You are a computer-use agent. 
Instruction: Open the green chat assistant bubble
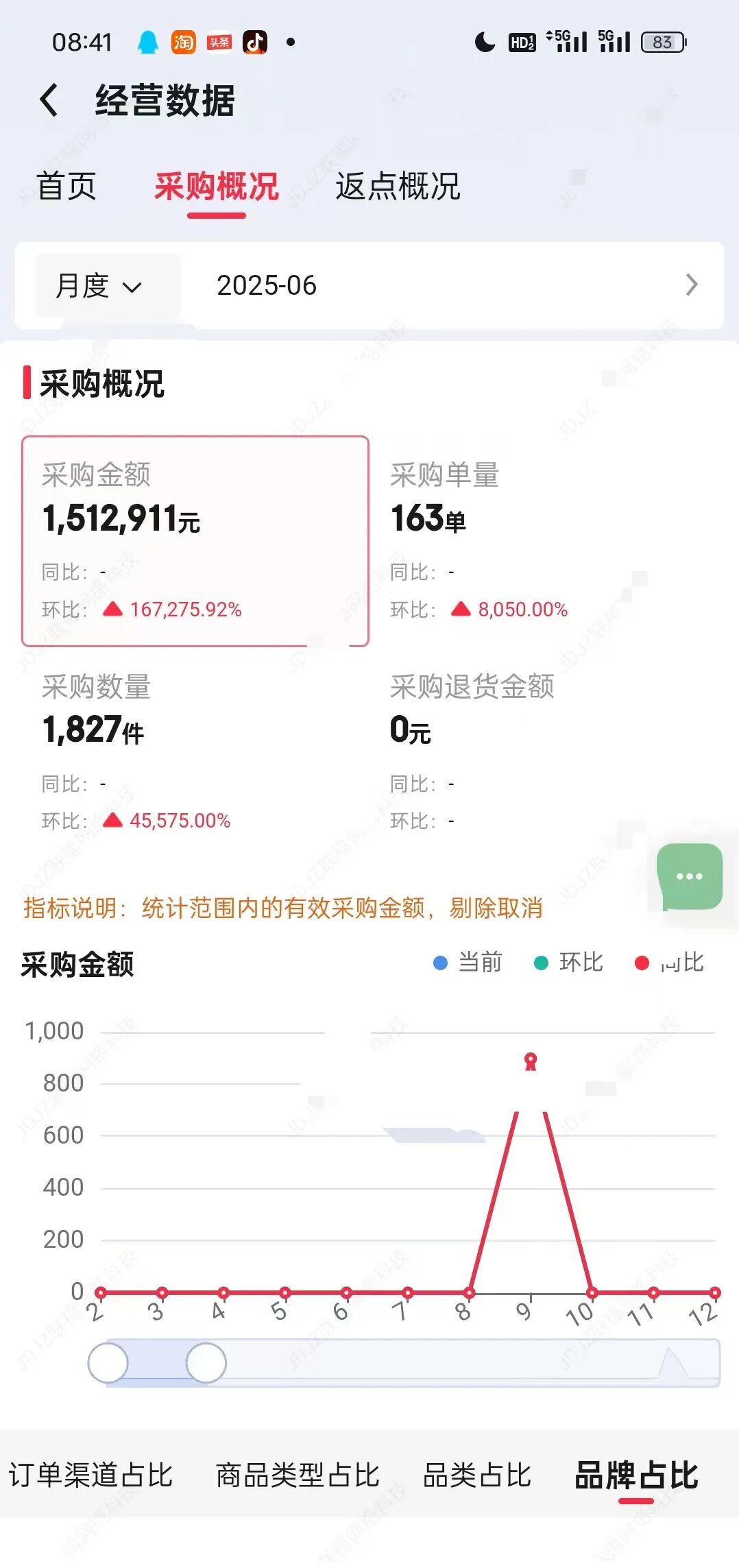tap(690, 877)
